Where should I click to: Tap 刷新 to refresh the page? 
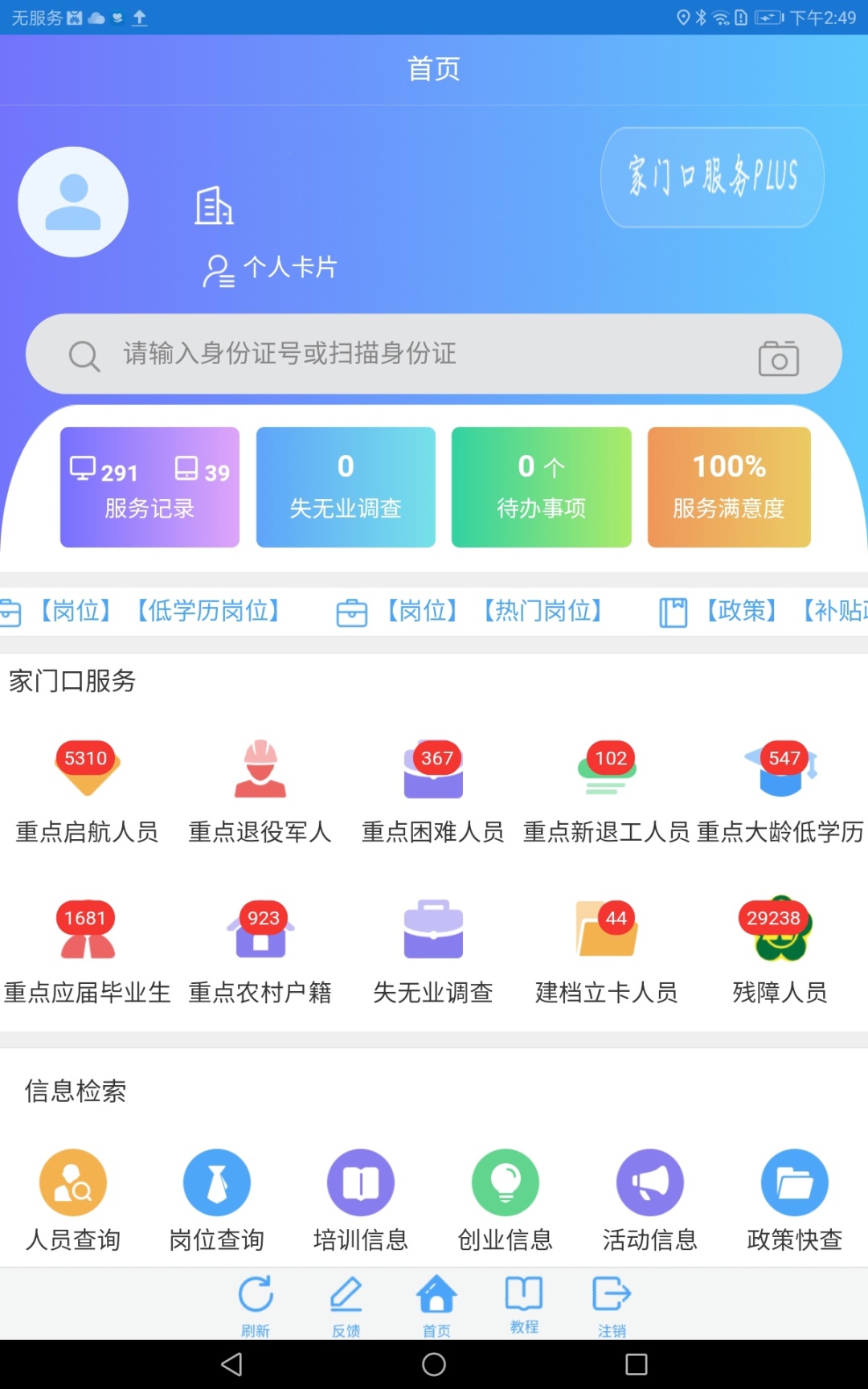(256, 1304)
